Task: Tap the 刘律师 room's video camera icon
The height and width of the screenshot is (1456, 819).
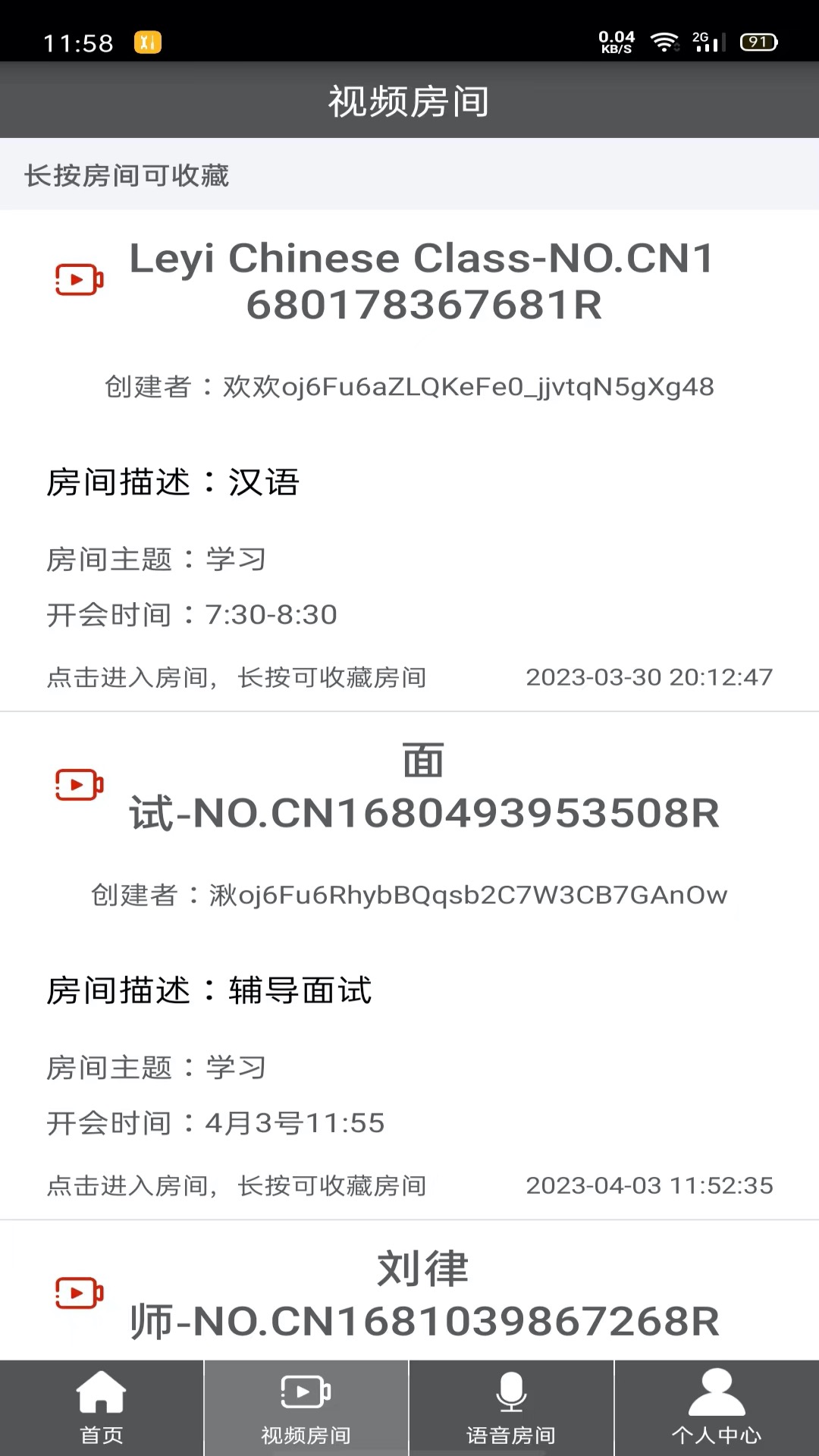Action: pyautogui.click(x=77, y=1293)
